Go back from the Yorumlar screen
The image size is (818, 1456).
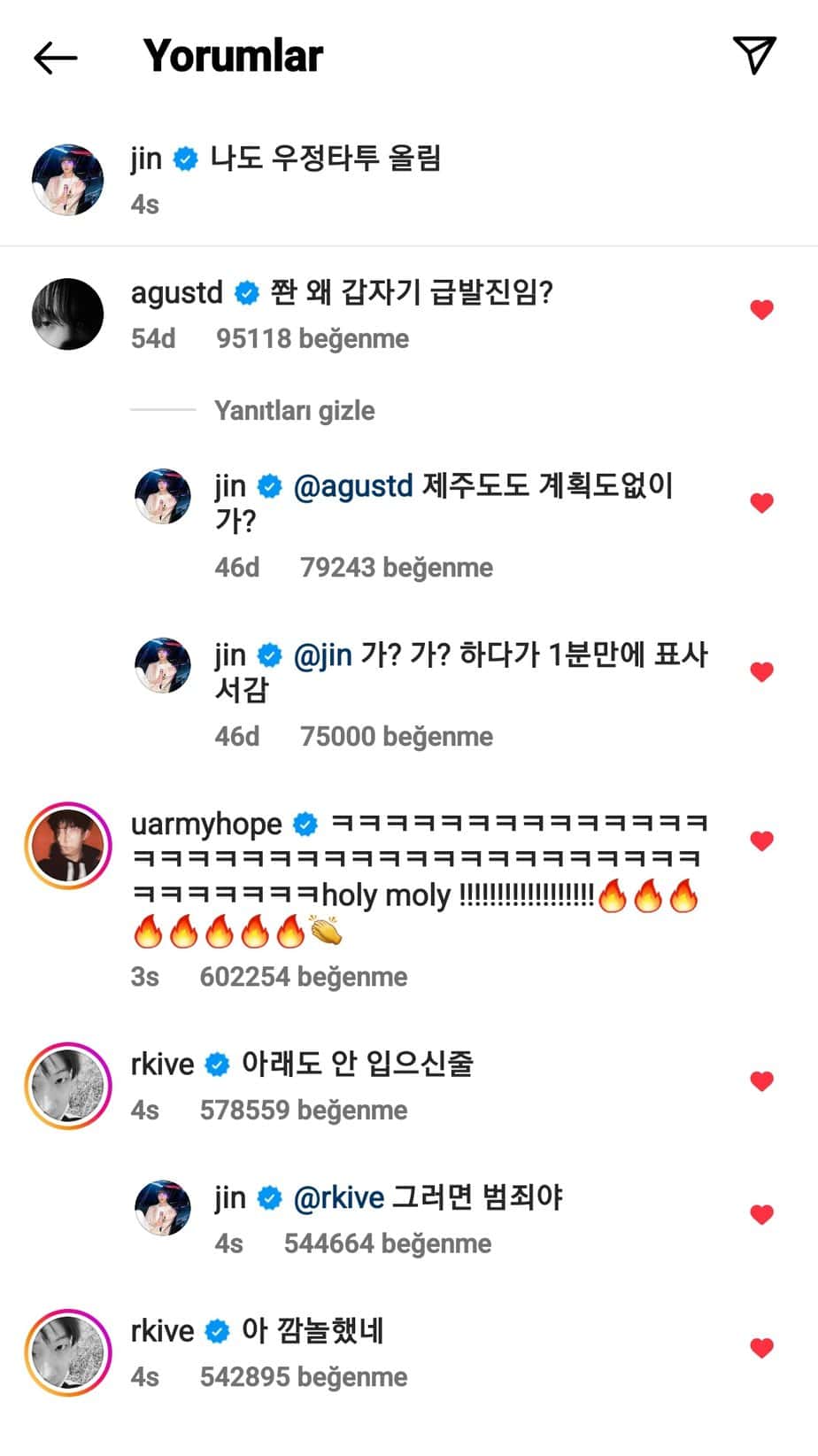click(x=55, y=58)
